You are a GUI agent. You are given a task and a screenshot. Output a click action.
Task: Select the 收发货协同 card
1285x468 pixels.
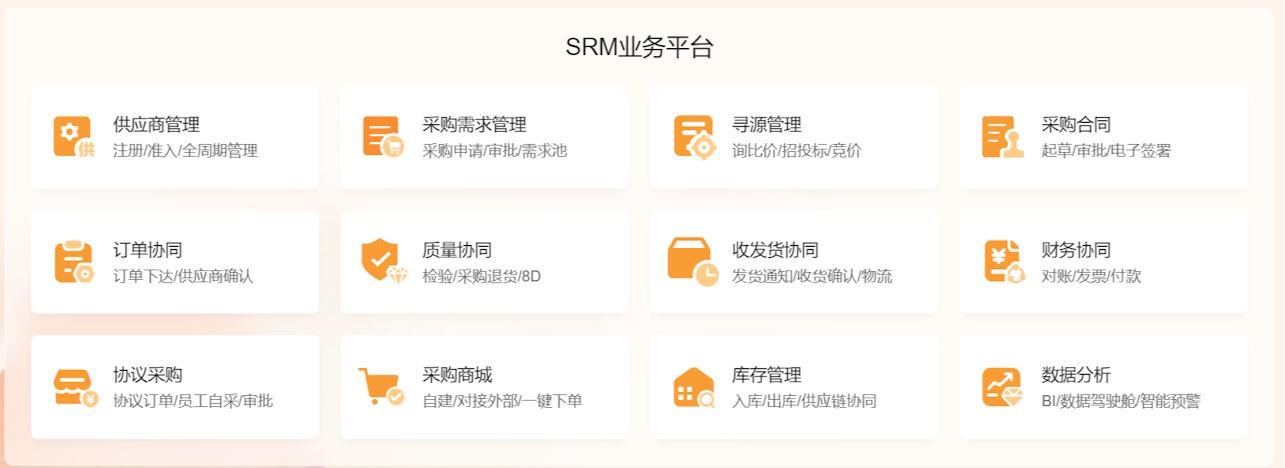click(794, 262)
